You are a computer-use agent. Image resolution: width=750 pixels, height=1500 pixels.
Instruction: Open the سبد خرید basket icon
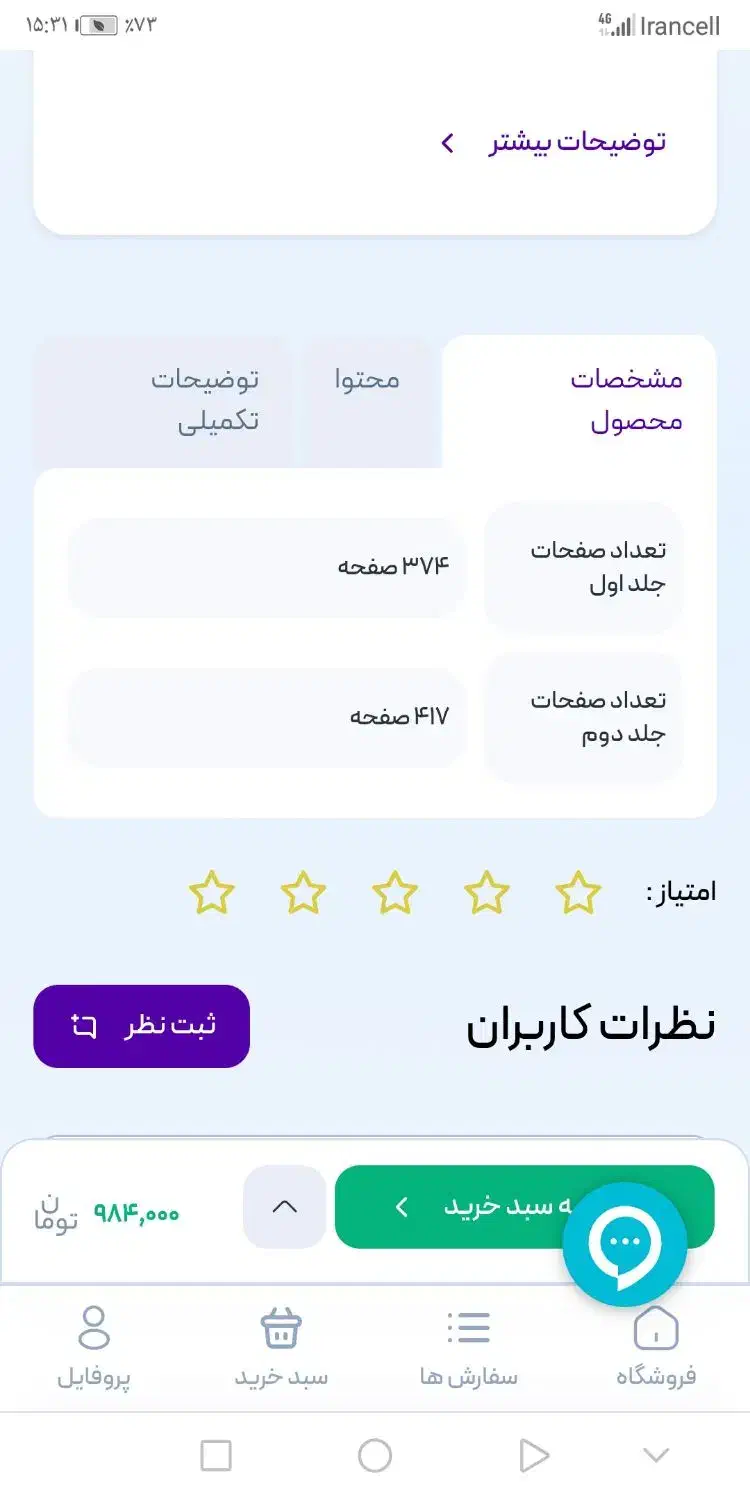pyautogui.click(x=281, y=1327)
